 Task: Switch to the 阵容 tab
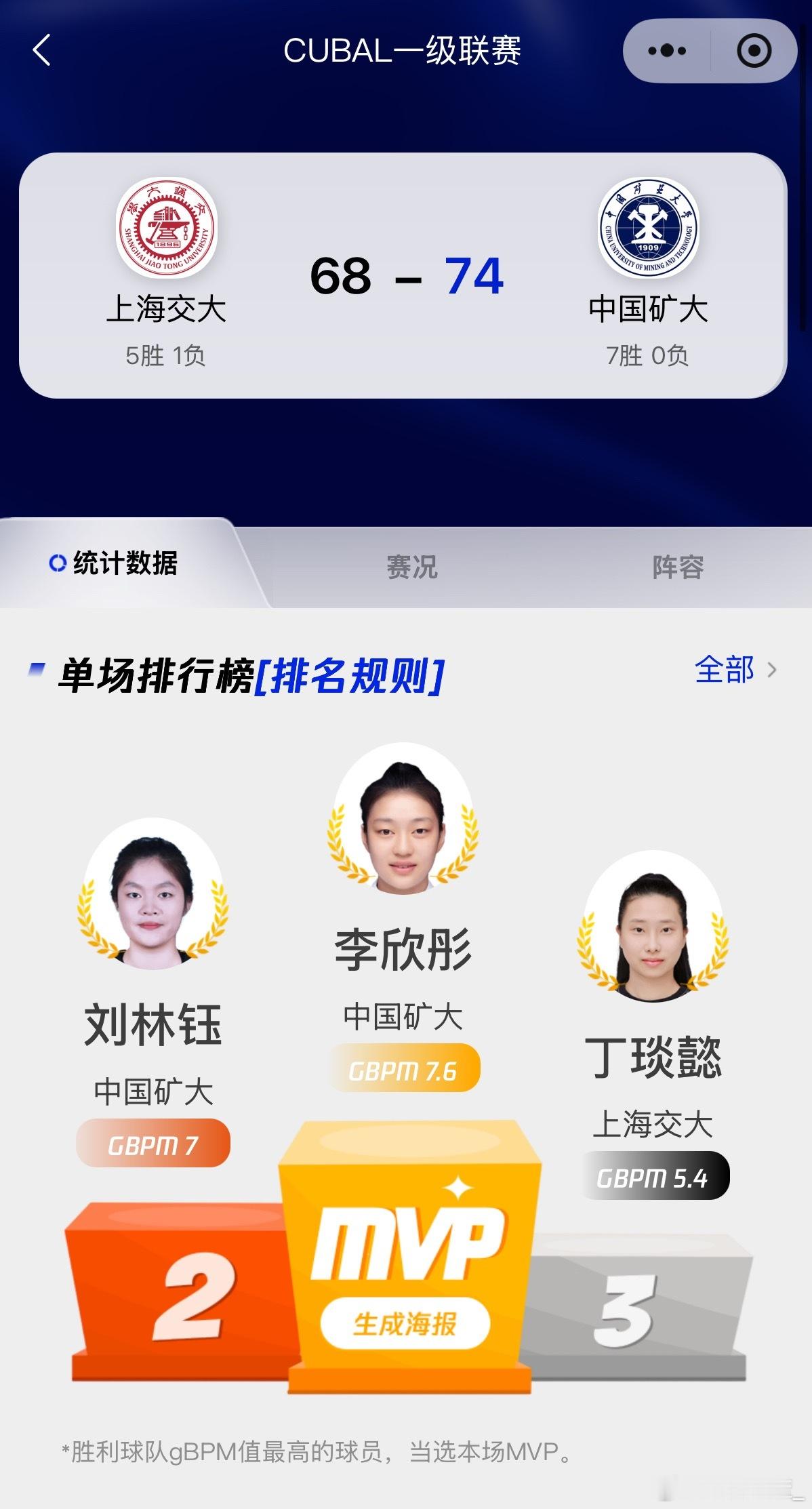pos(678,569)
